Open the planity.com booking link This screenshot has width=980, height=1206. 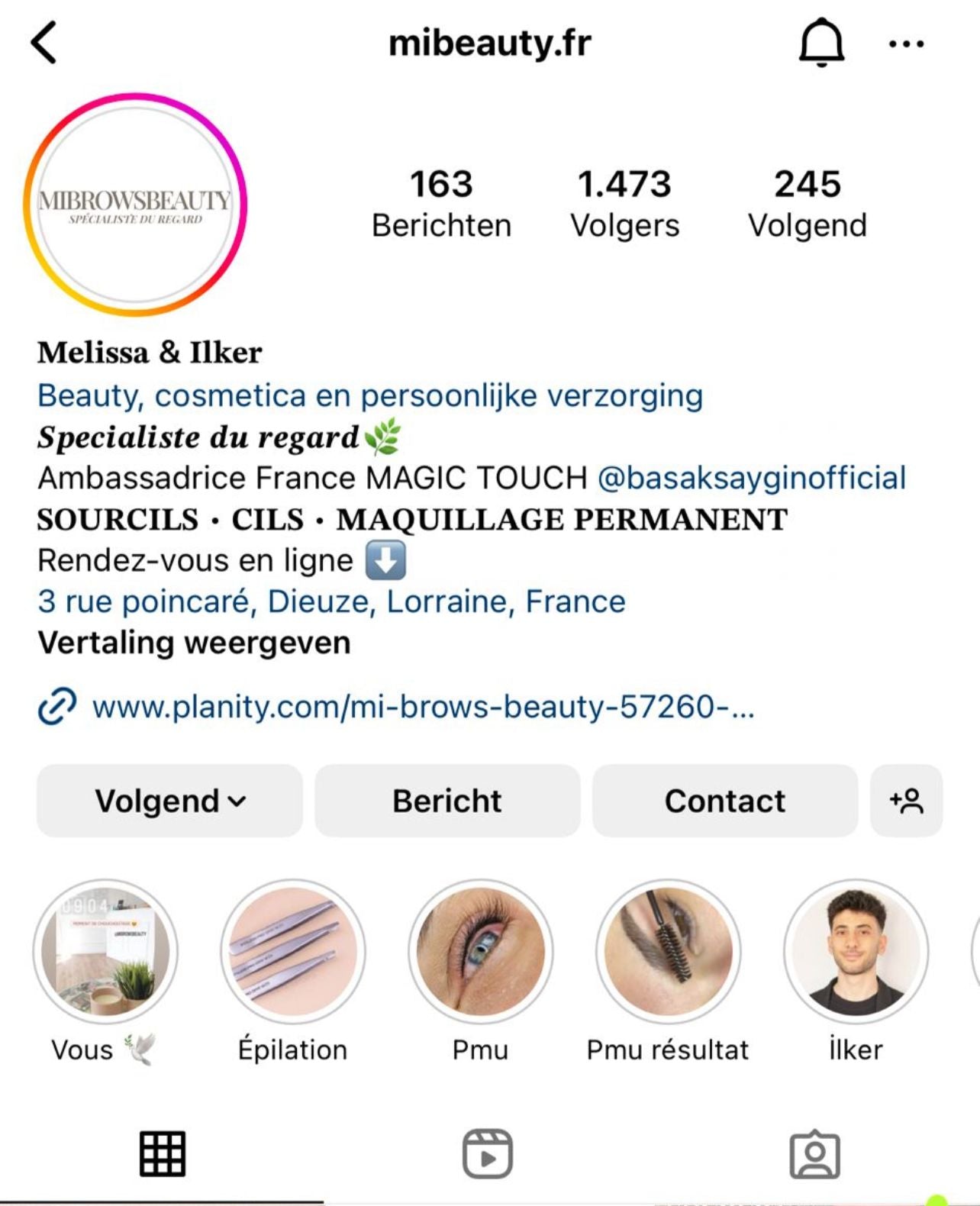tap(422, 706)
